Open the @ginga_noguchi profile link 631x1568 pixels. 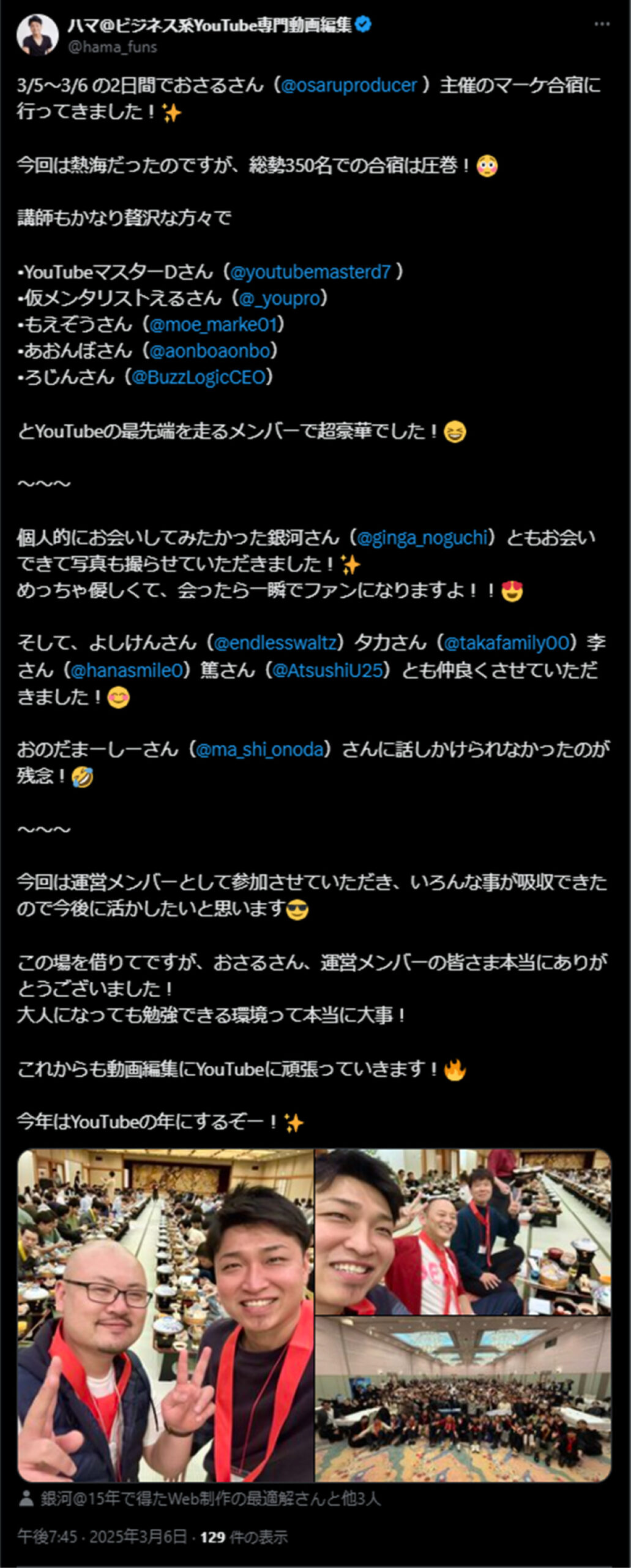click(422, 538)
